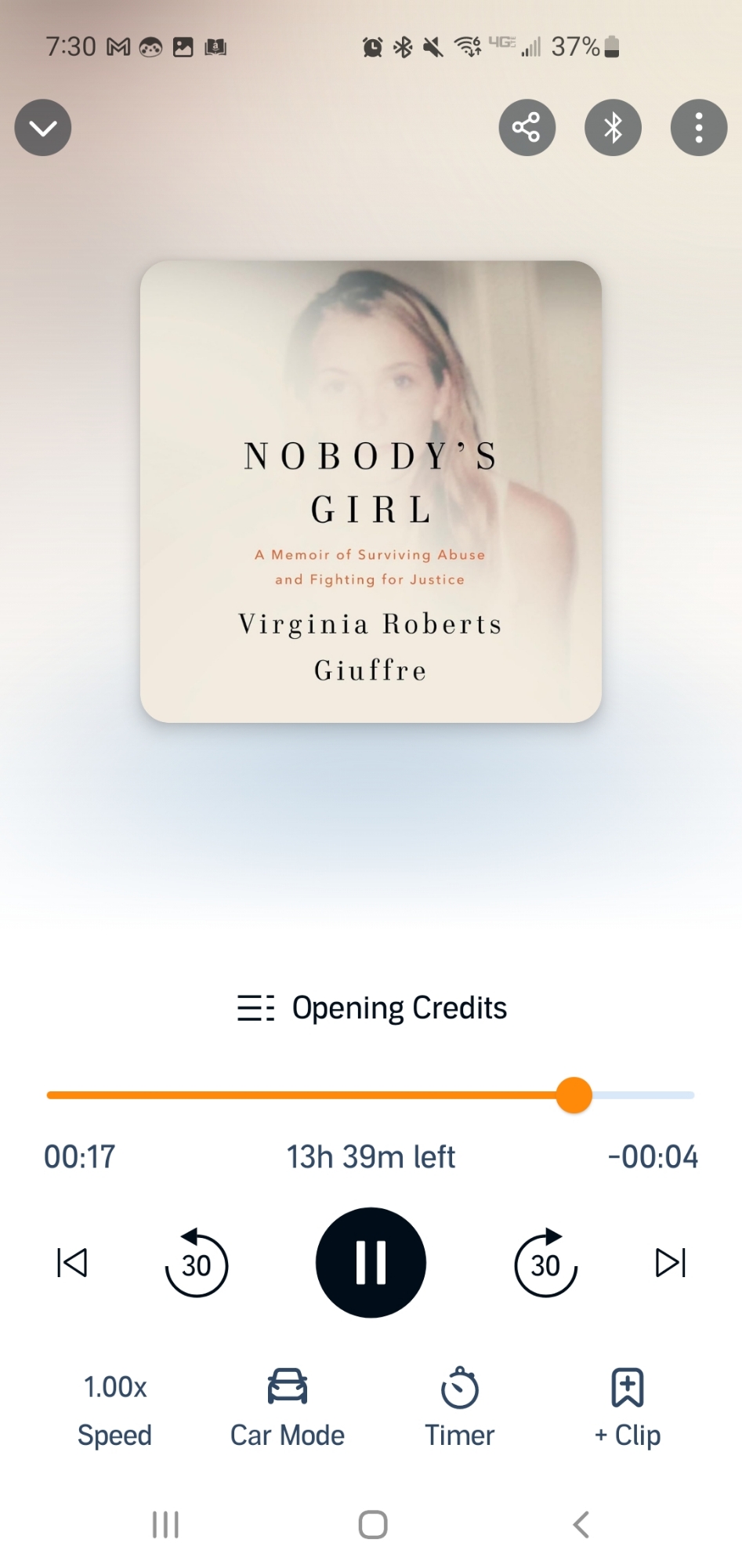
Task: Enable Car Mode
Action: [x=288, y=1410]
